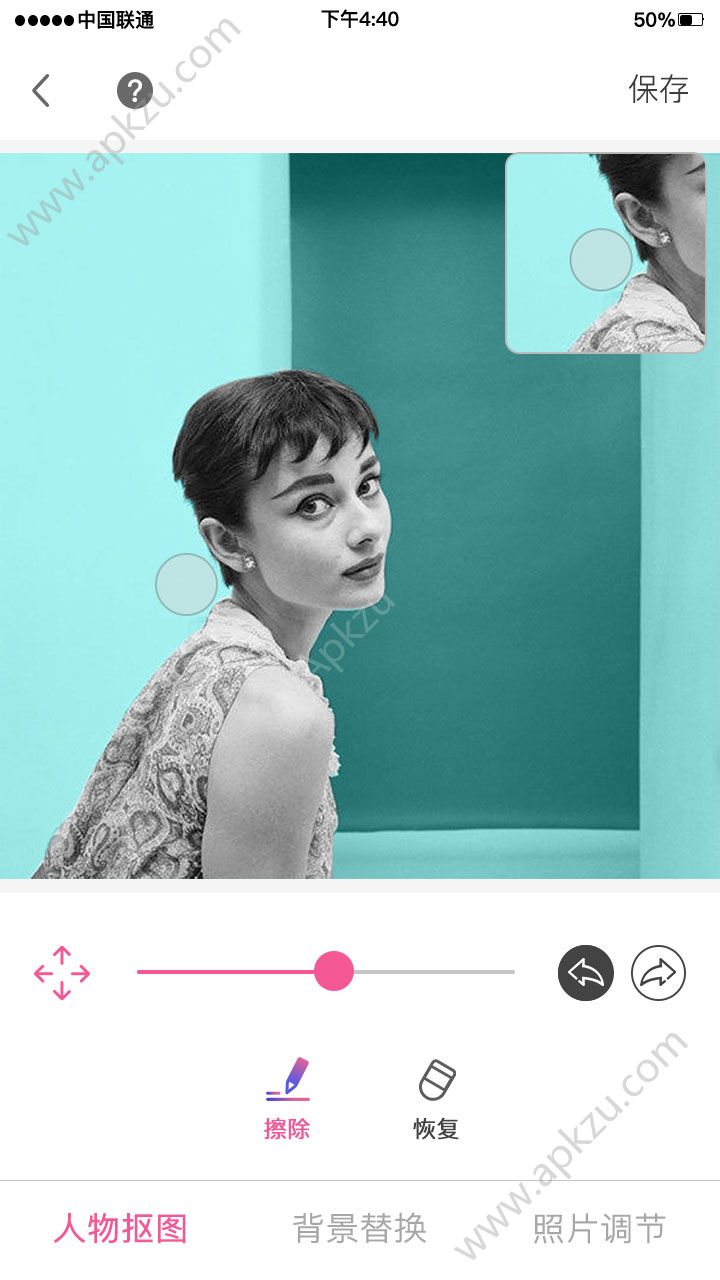
Task: Go back using the top-left arrow
Action: pos(40,91)
